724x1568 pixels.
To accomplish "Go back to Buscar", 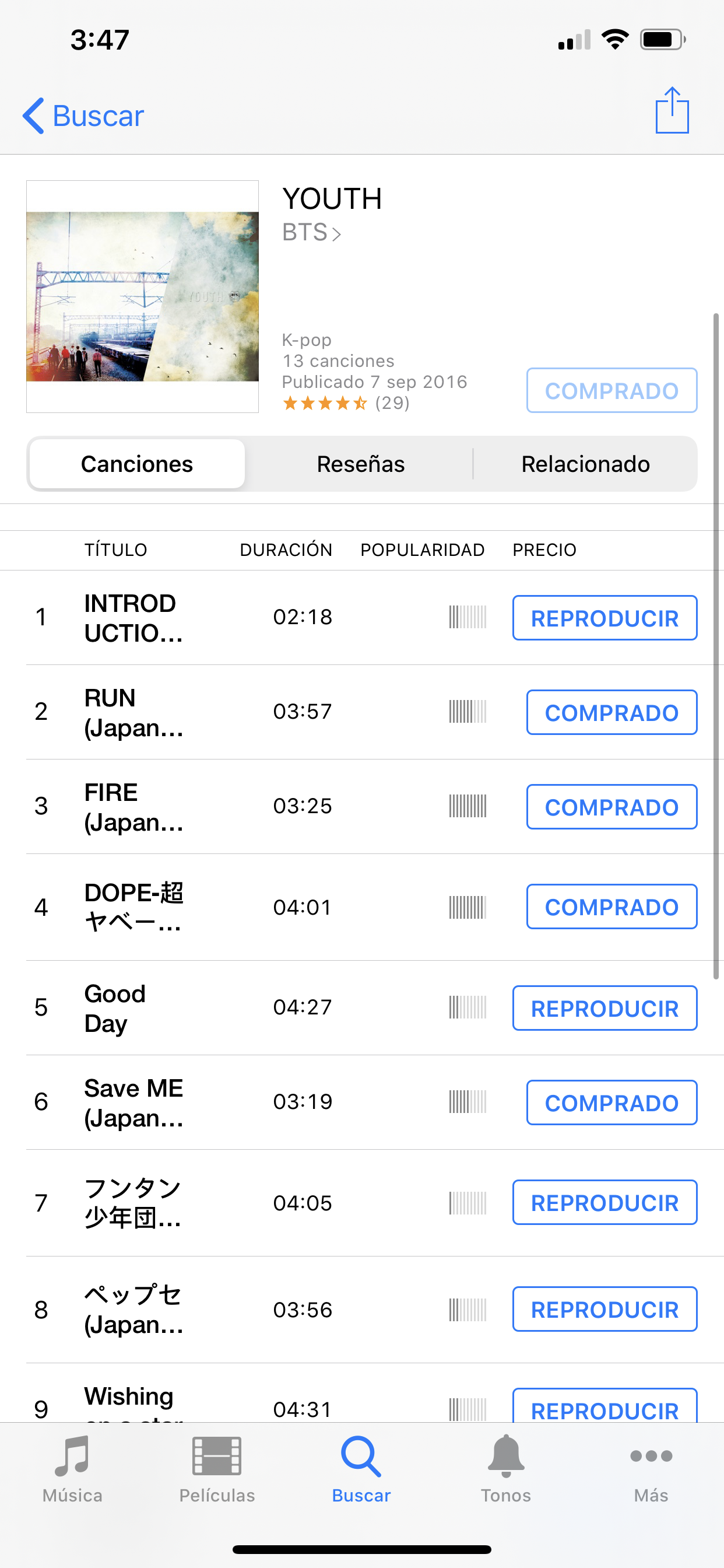I will [x=83, y=116].
